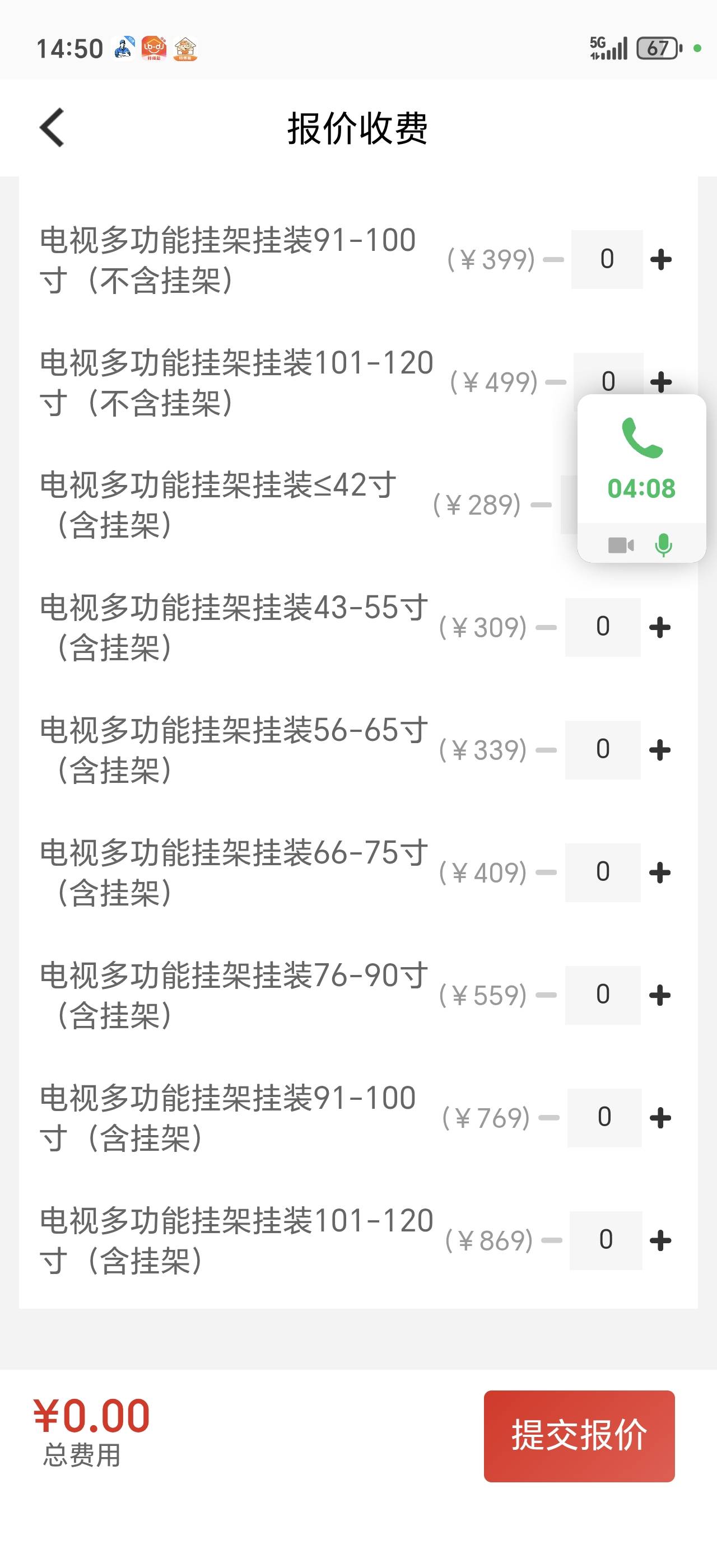
Task: Add one 101-120寸（含挂架） install
Action: pos(660,1240)
